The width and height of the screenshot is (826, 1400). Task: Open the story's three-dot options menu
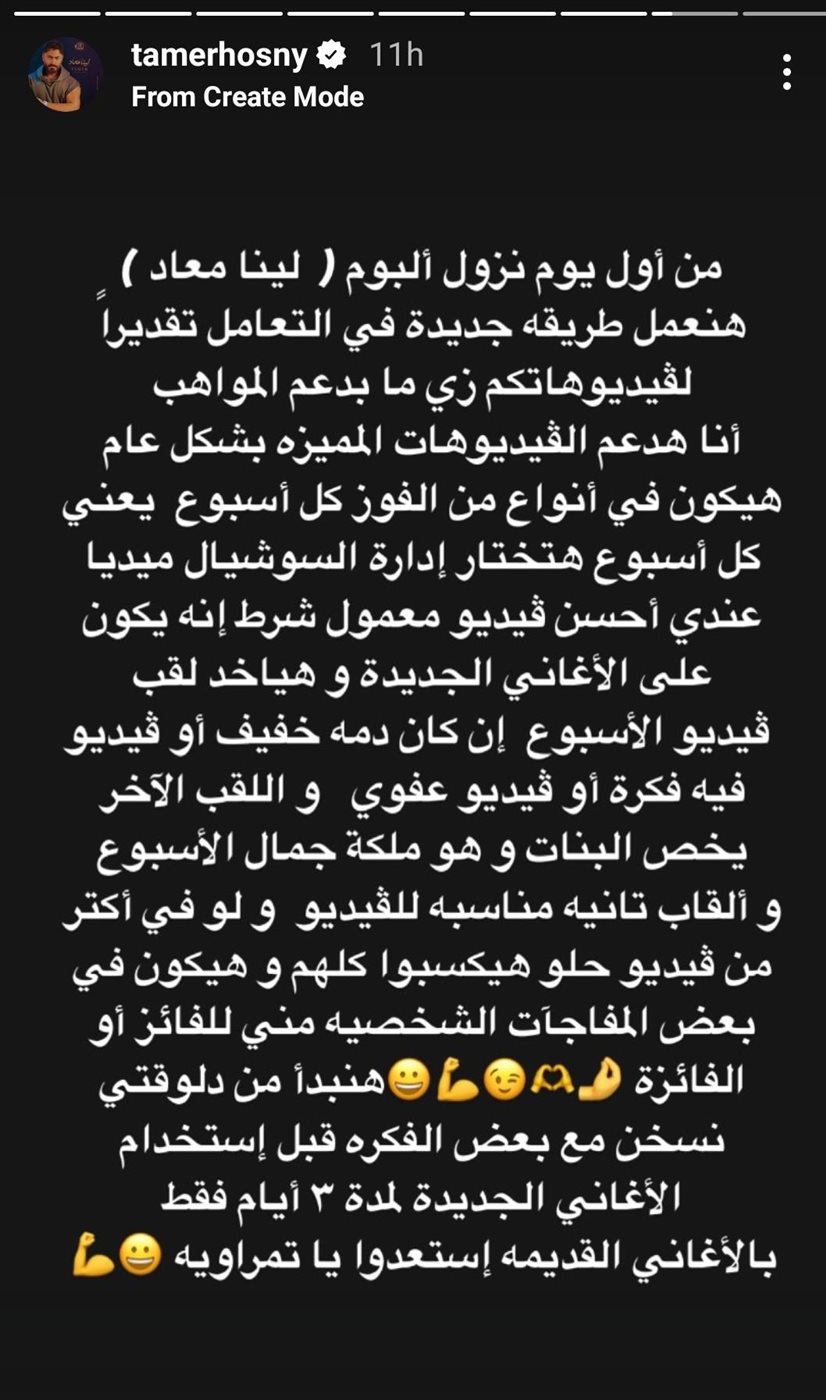[787, 72]
